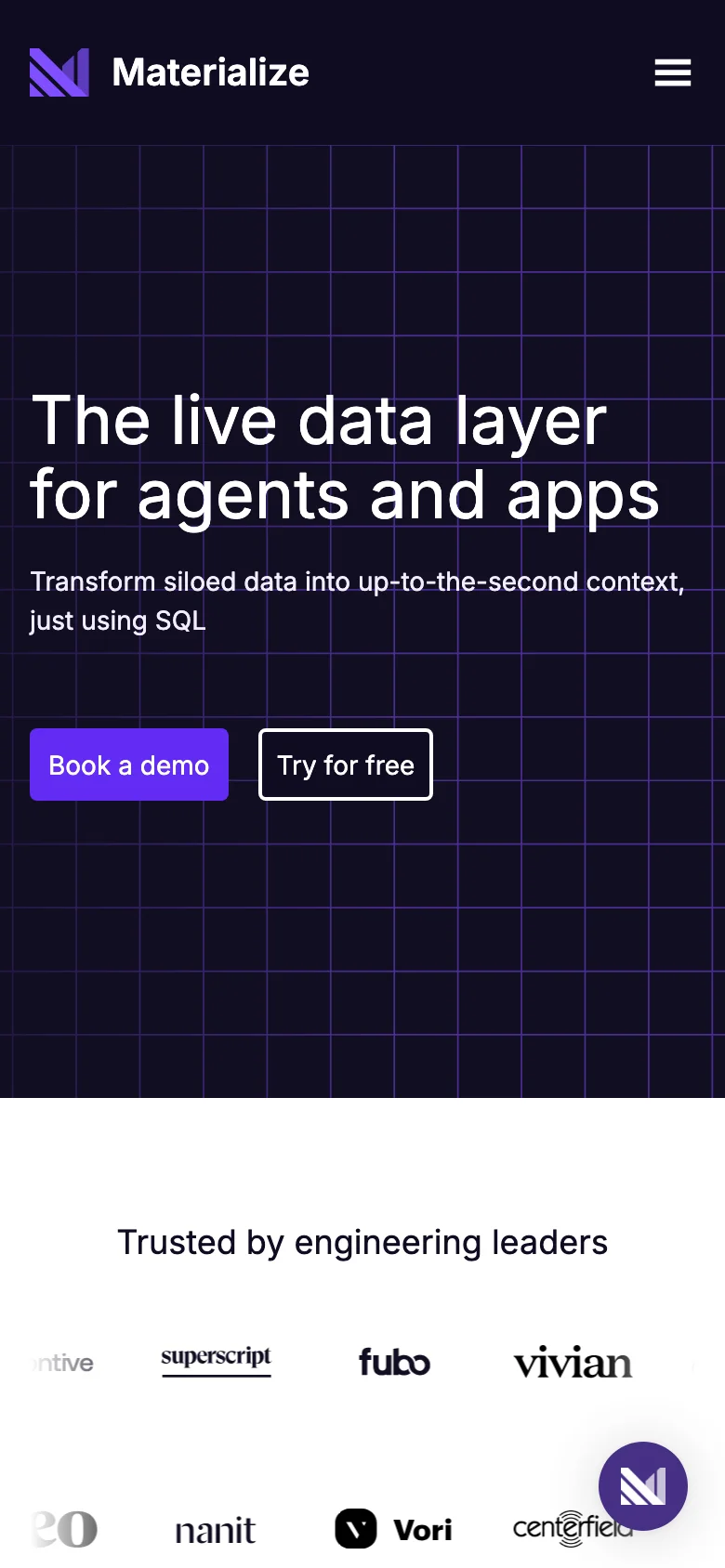The image size is (725, 1568).
Task: Click the centerfield company logo
Action: pyautogui.click(x=573, y=1529)
